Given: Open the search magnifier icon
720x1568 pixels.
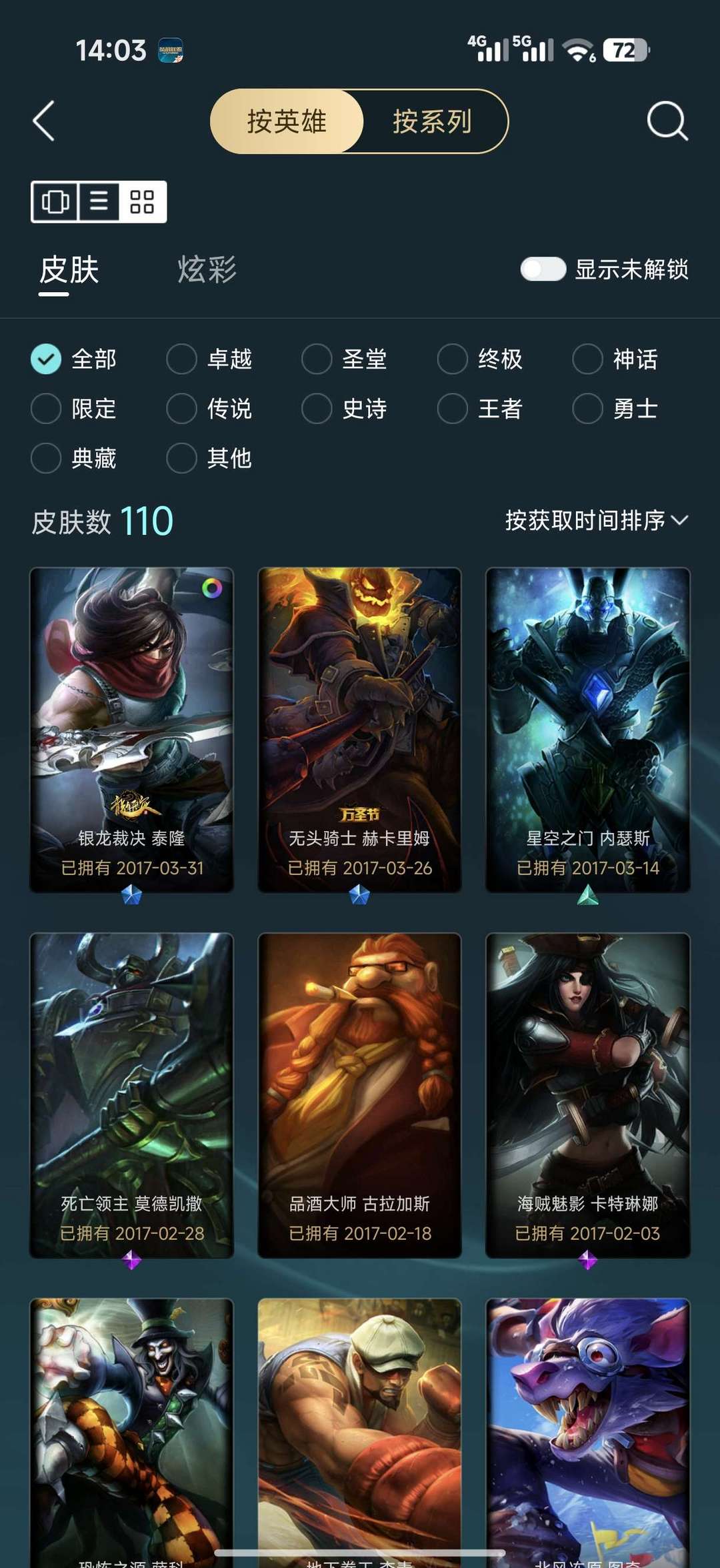Looking at the screenshot, I should point(667,121).
